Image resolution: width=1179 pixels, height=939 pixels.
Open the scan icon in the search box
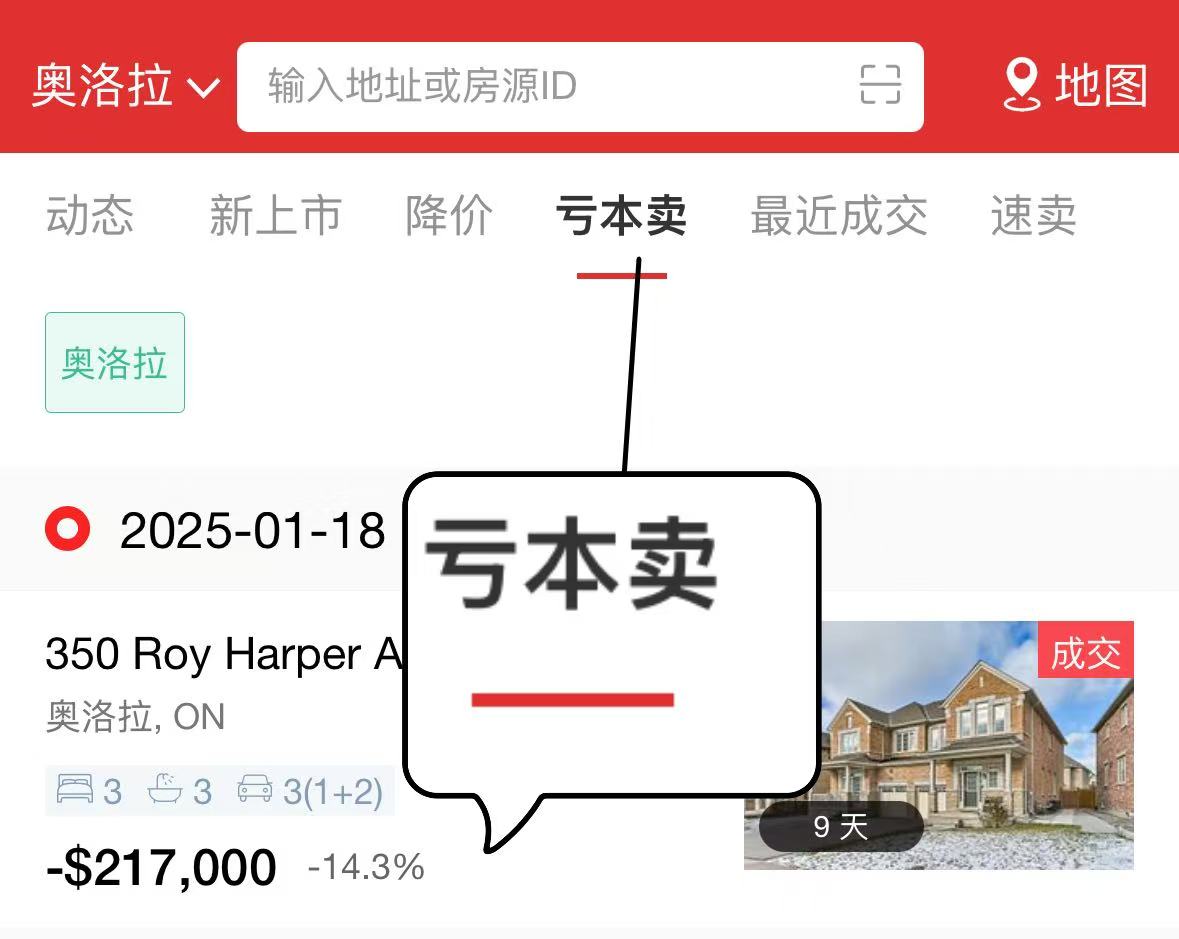880,85
